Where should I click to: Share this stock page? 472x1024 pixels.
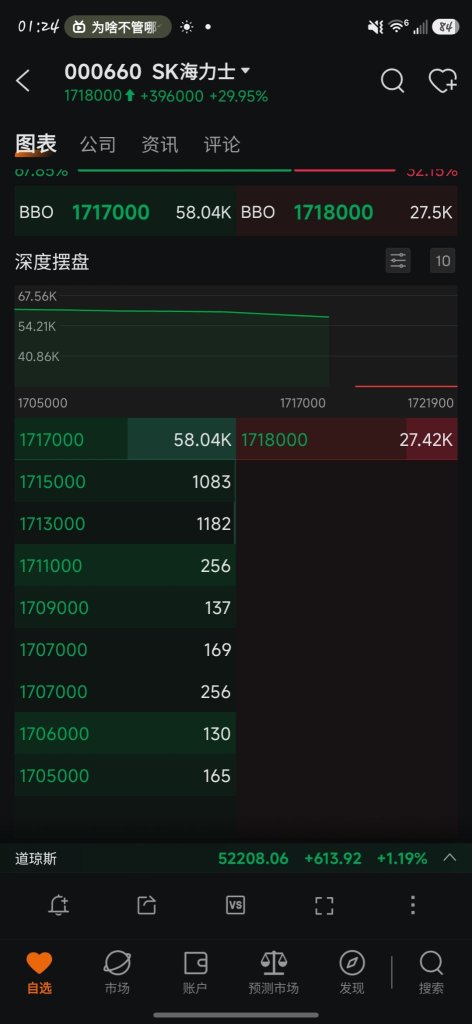pos(147,905)
